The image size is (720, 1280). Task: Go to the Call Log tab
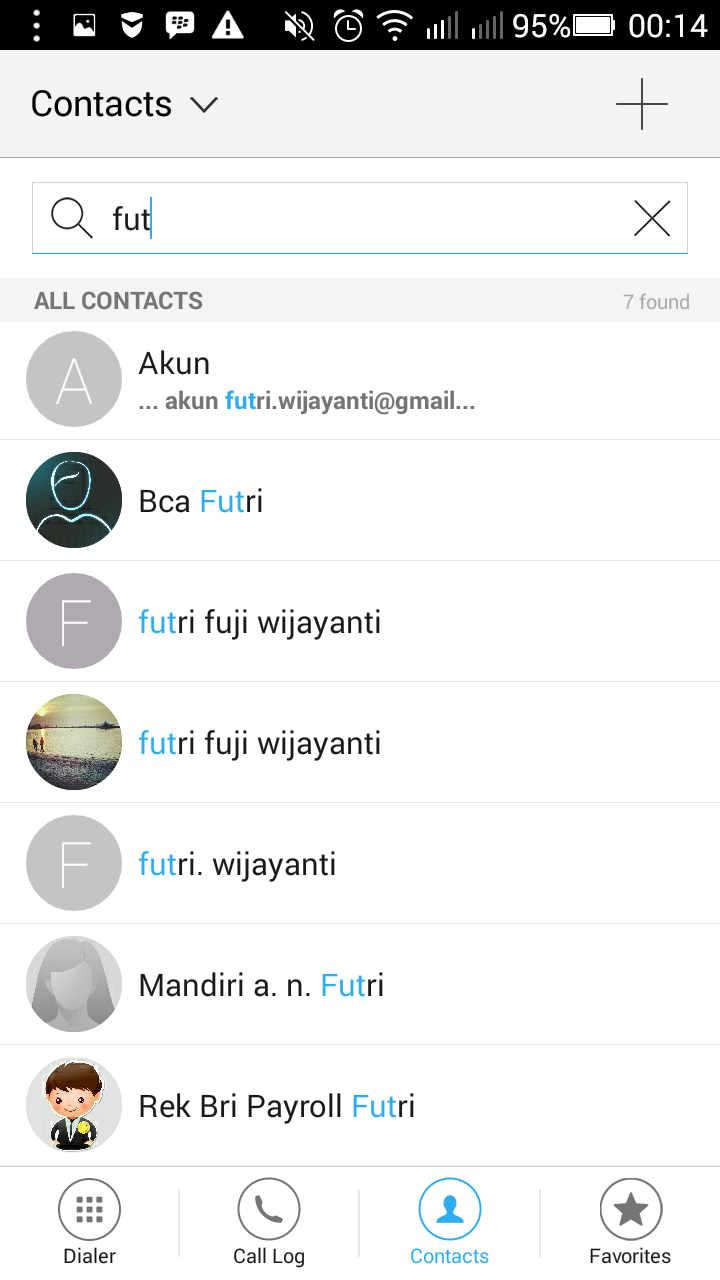tap(269, 1222)
